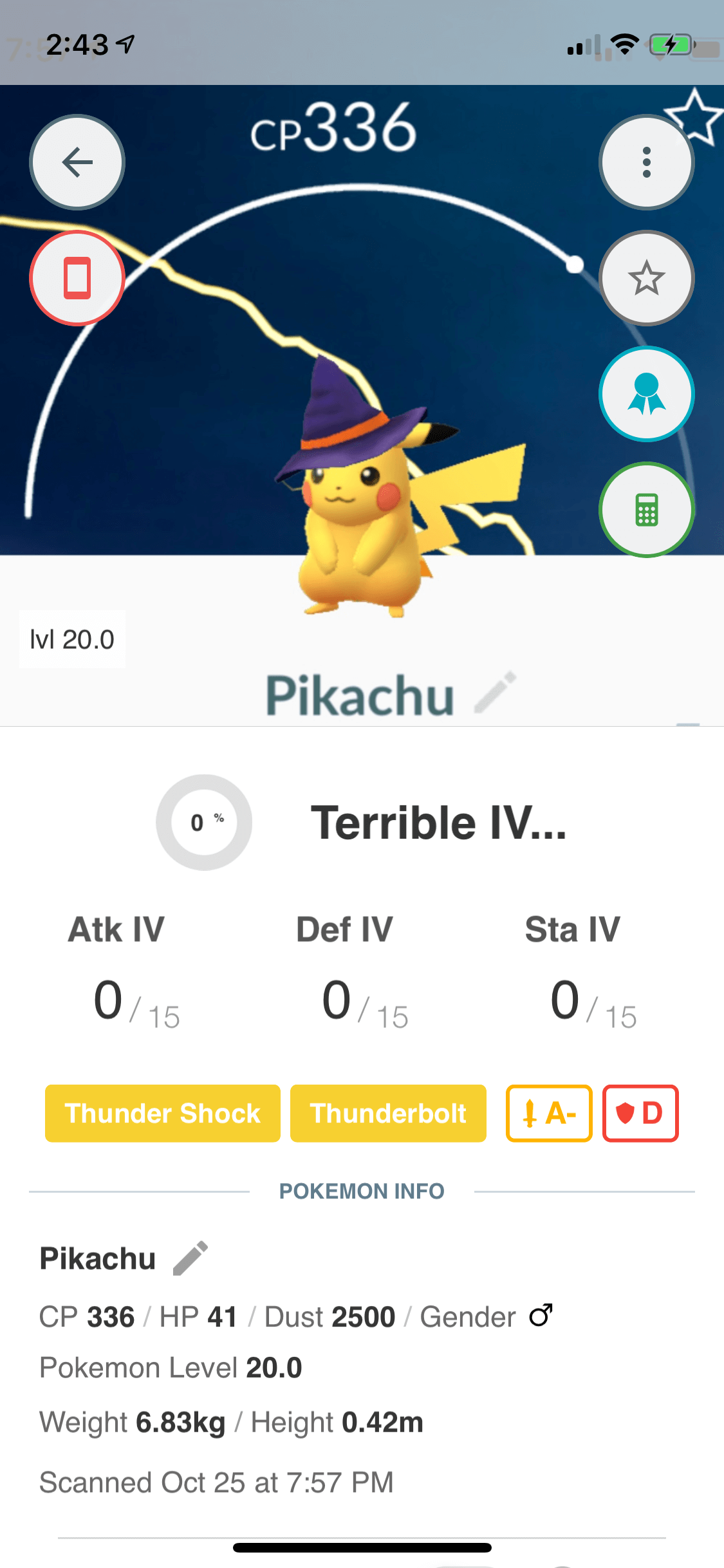The height and width of the screenshot is (1568, 724).
Task: Open the three-dot overflow menu
Action: (x=647, y=162)
